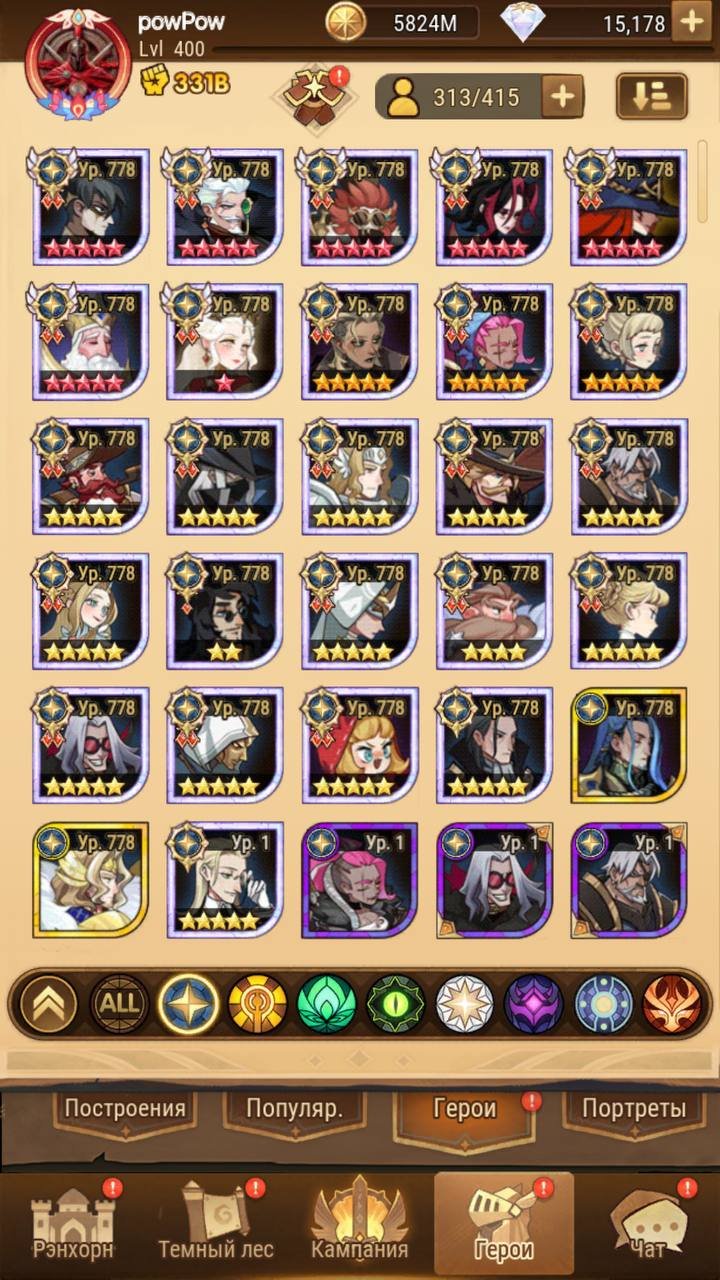Switch to the Популяр. tab
720x1280 pixels.
click(x=296, y=1108)
